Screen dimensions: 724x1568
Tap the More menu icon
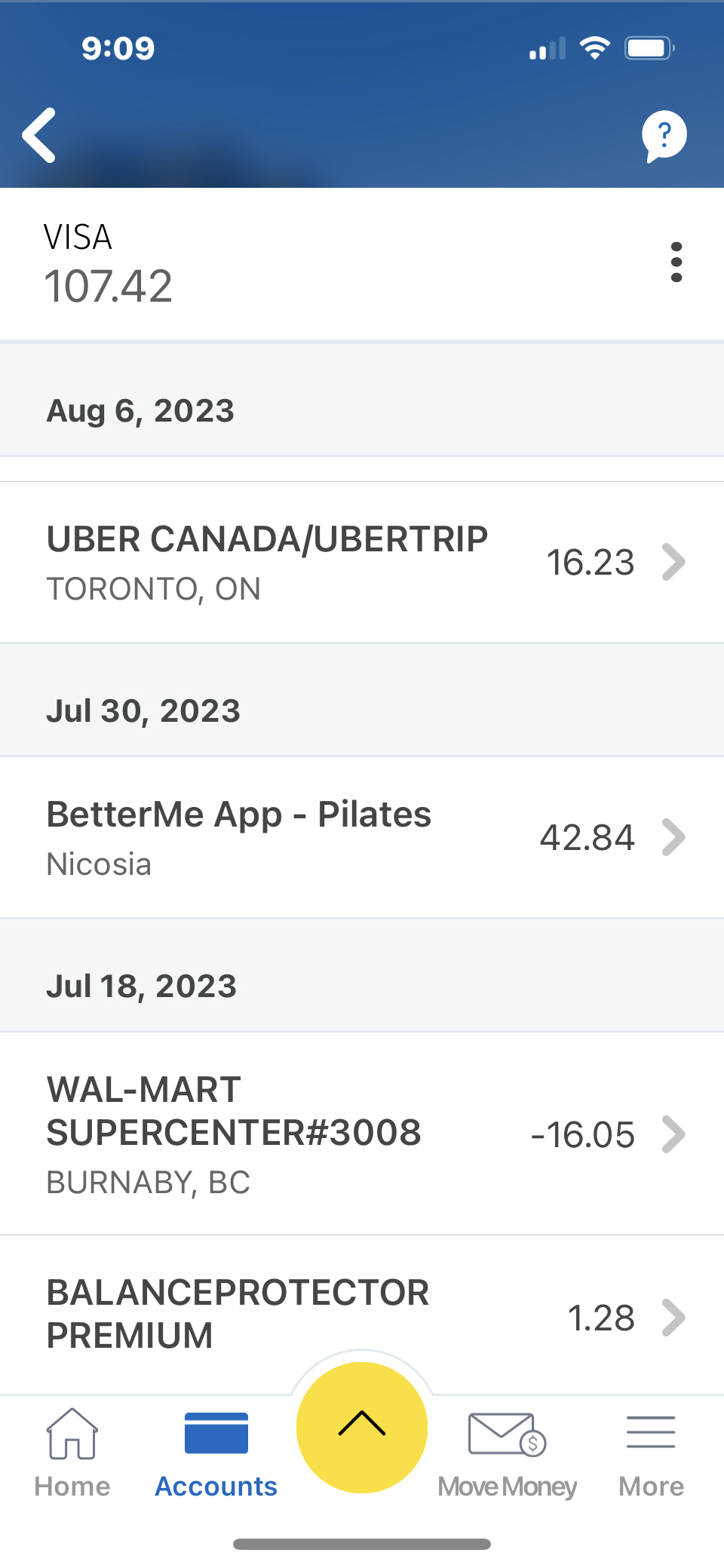(x=651, y=1431)
